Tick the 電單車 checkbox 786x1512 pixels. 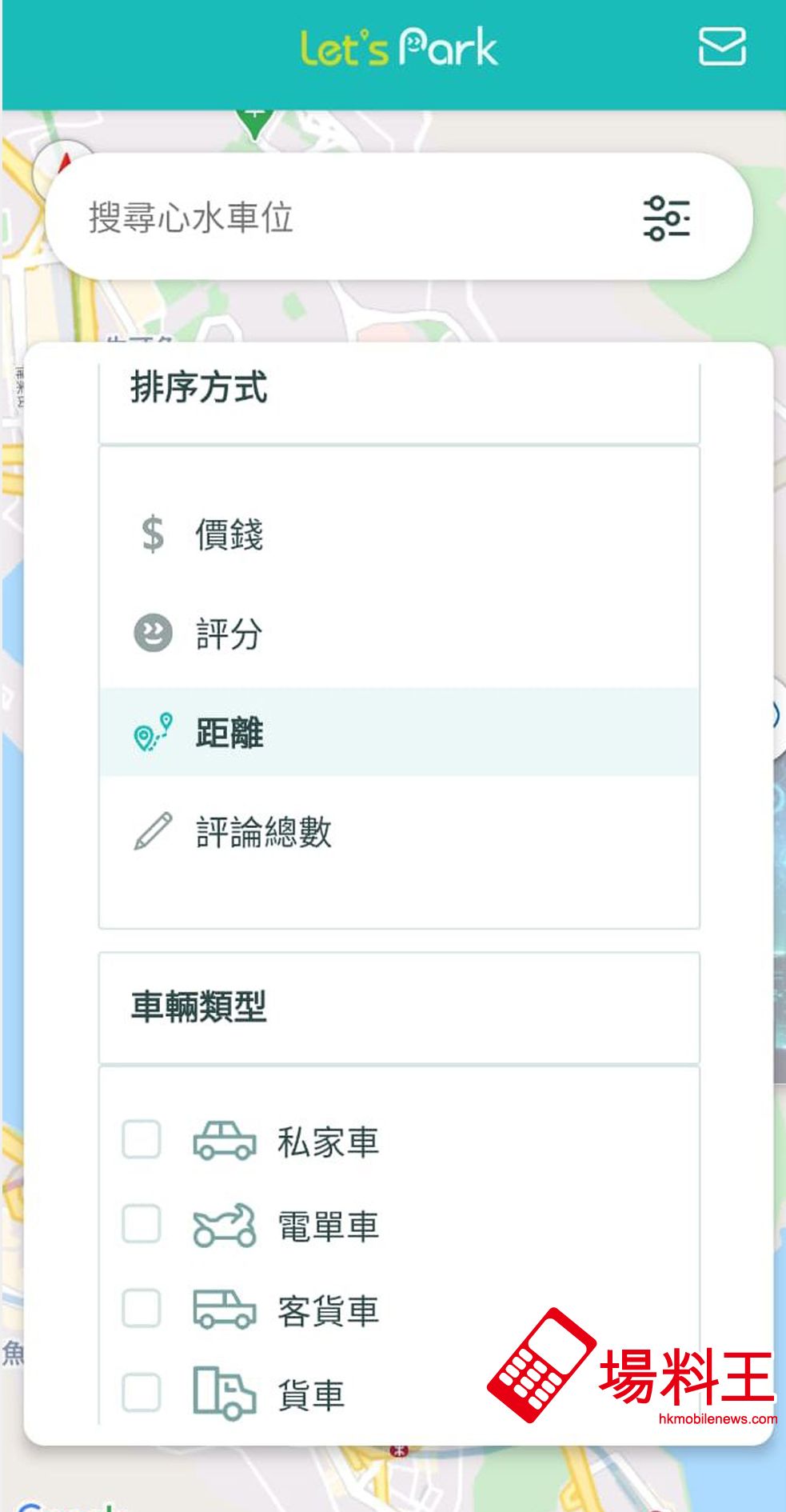click(142, 1225)
